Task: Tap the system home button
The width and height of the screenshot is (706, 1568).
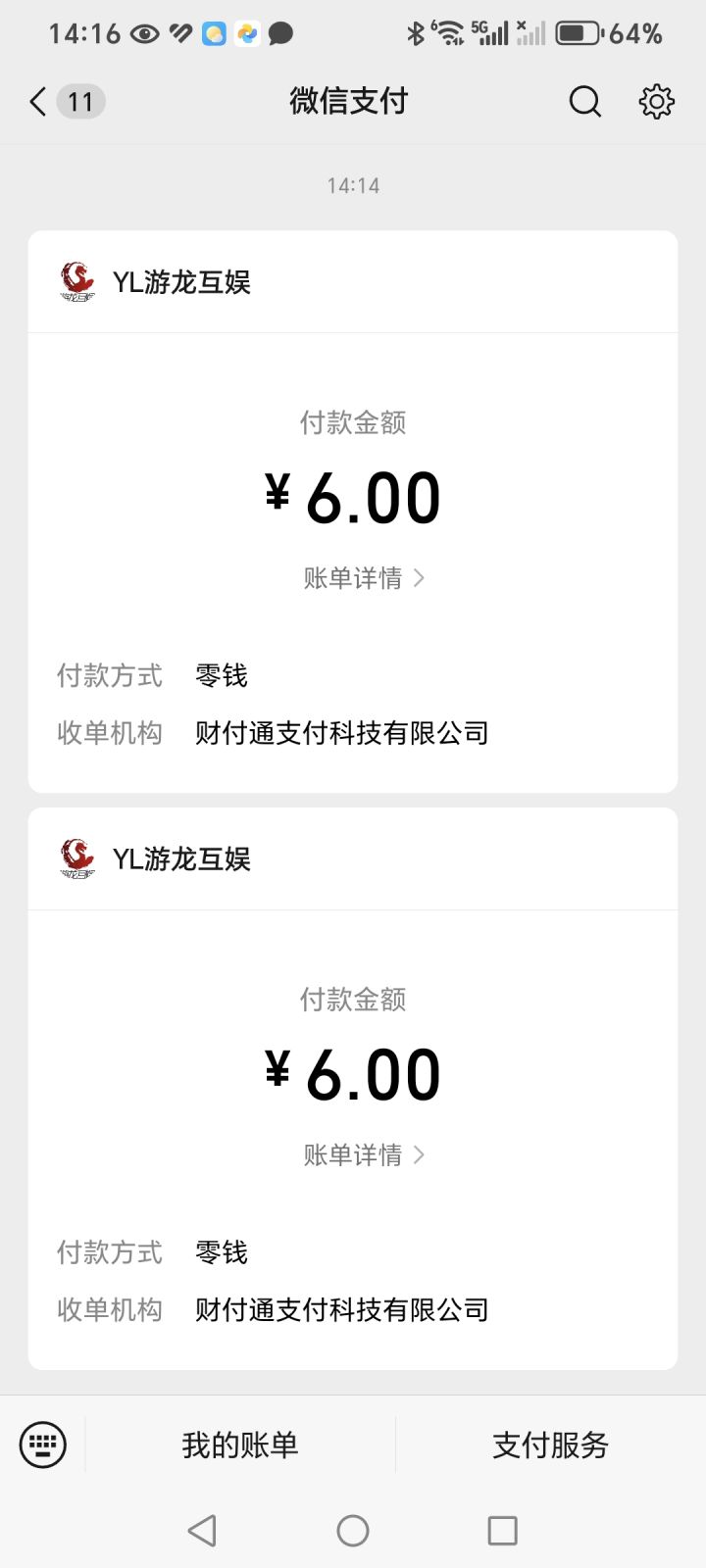Action: click(353, 1530)
